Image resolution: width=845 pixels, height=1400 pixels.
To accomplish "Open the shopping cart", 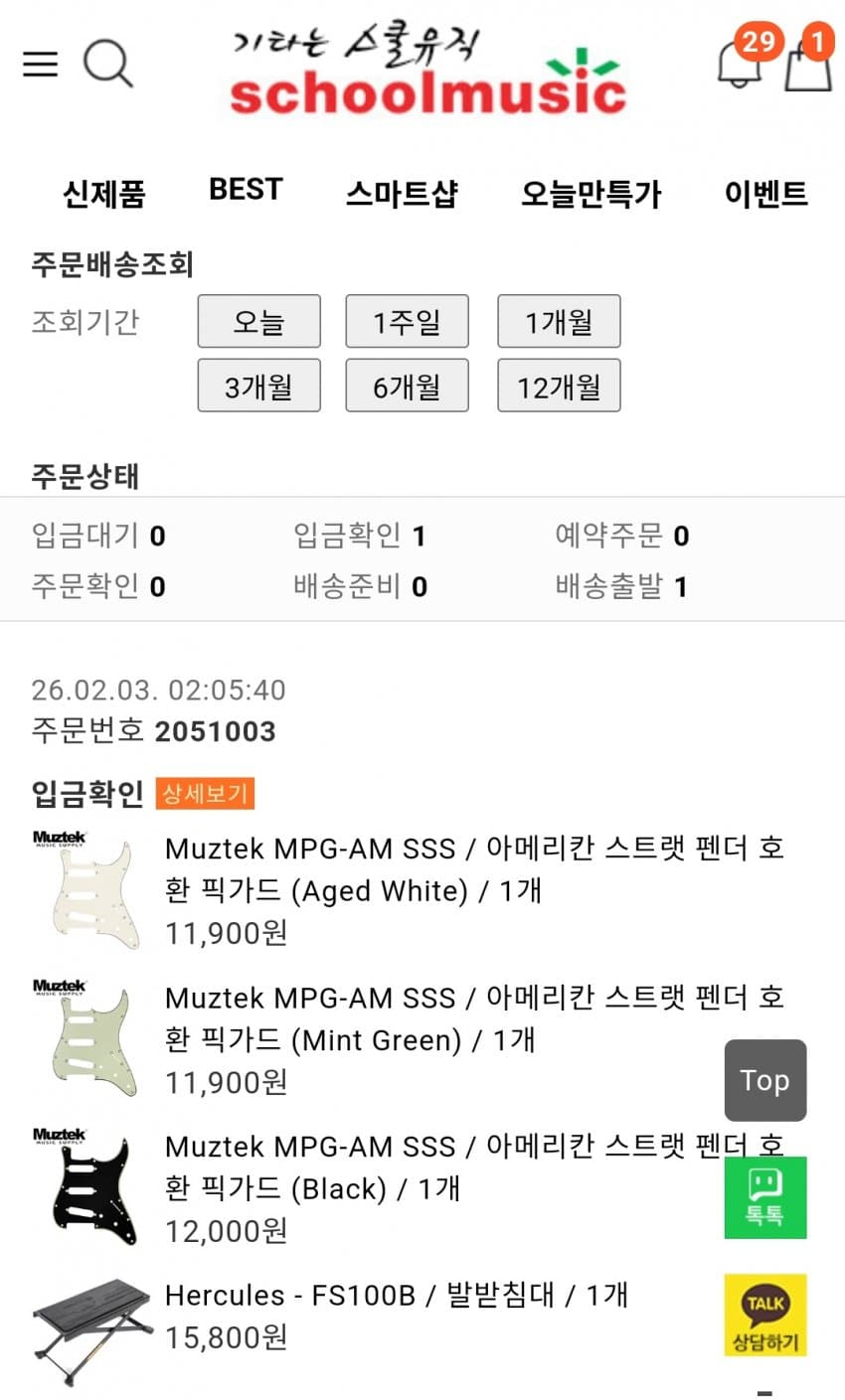I will pyautogui.click(x=807, y=65).
